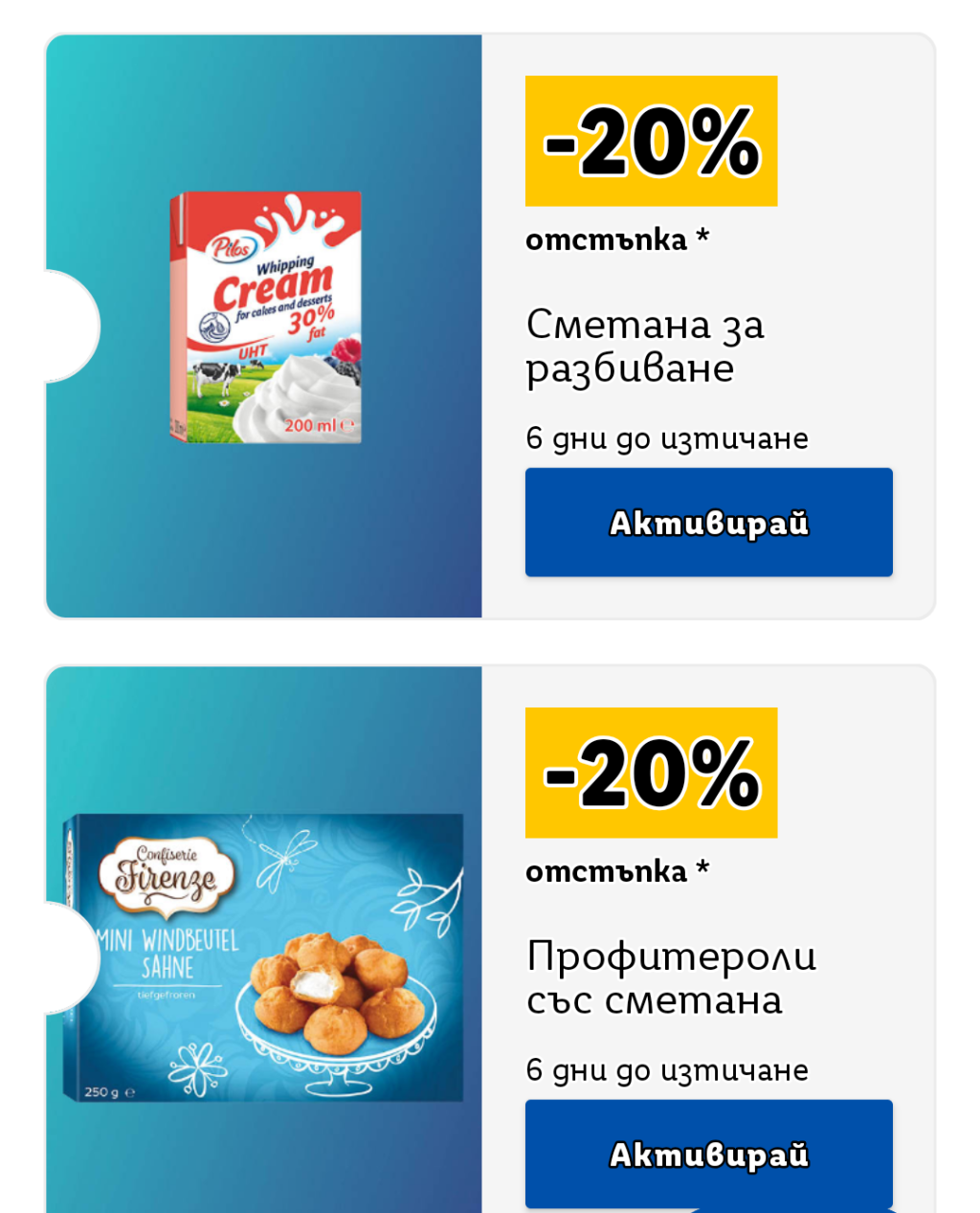This screenshot has width=980, height=1213.
Task: Activate the Профитероли със сметана coupon
Action: (708, 1154)
